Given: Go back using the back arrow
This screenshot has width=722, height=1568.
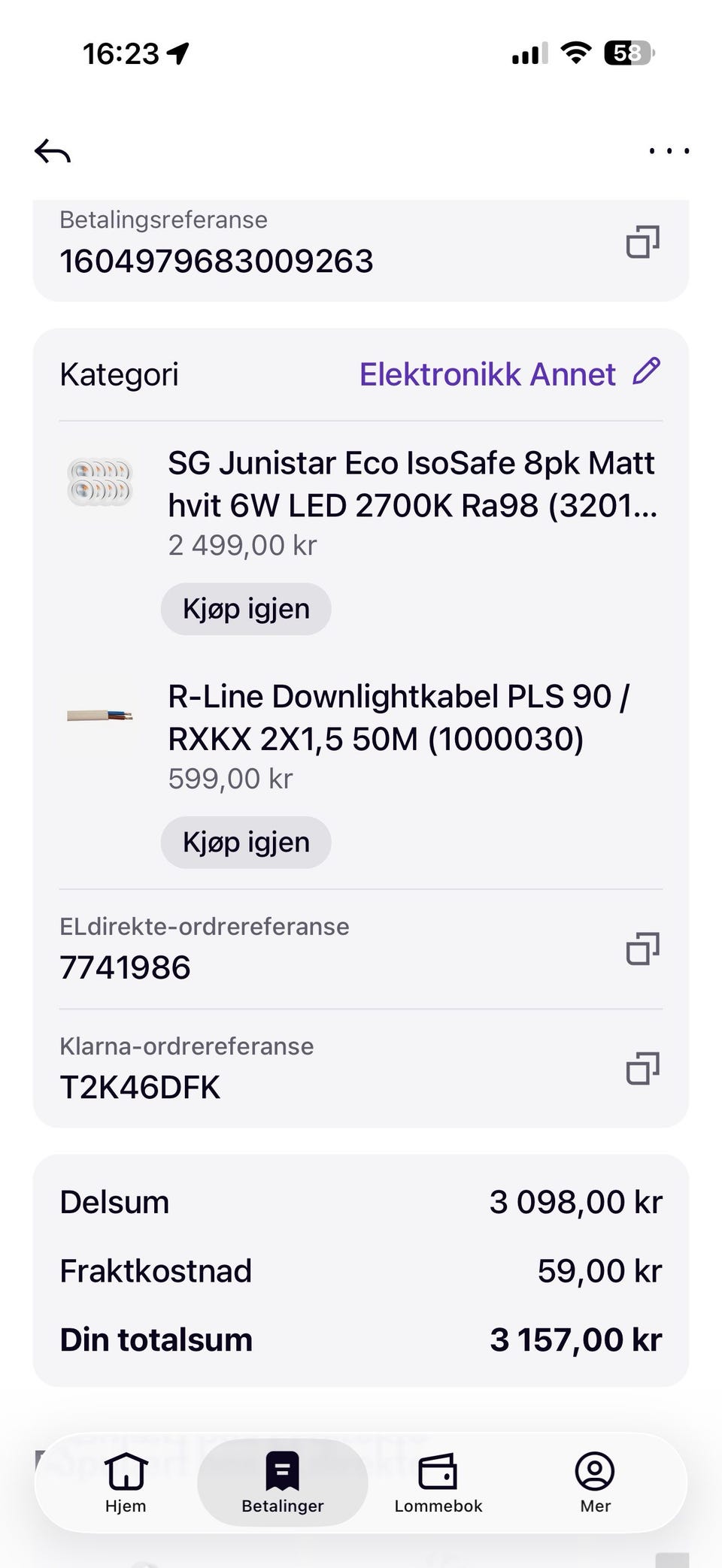Looking at the screenshot, I should point(53,152).
